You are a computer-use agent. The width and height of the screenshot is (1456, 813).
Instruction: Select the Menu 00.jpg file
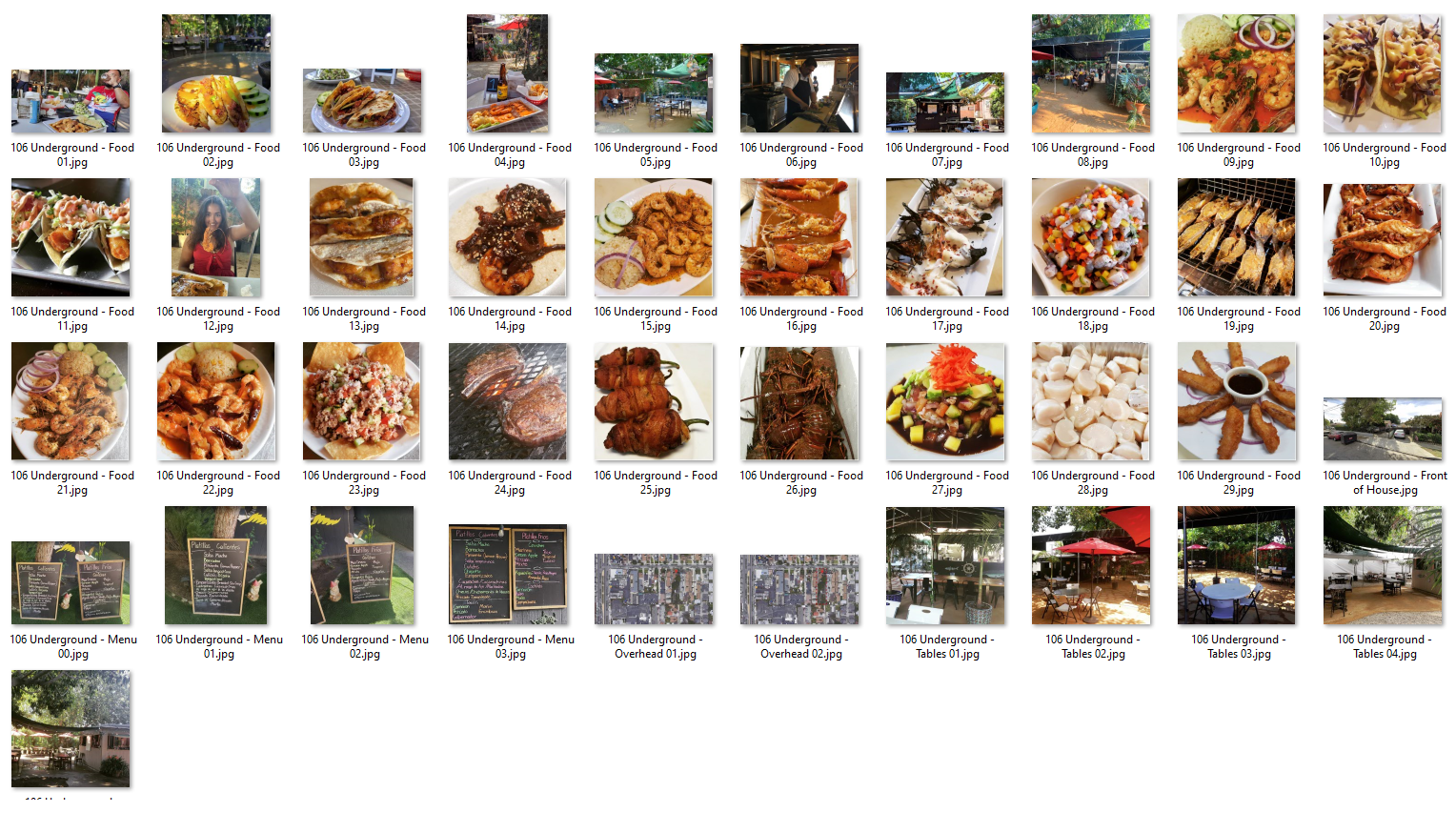point(71,583)
